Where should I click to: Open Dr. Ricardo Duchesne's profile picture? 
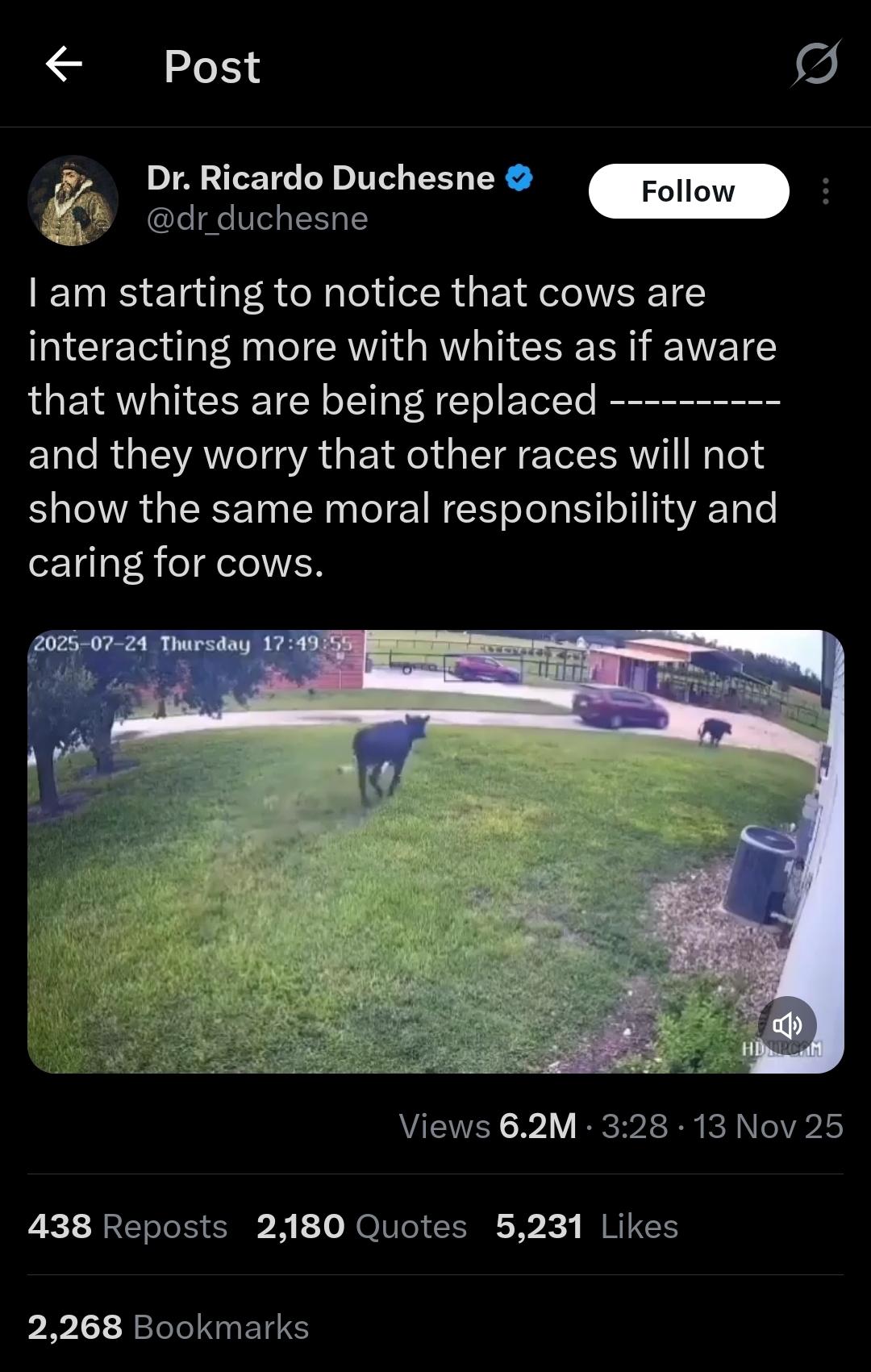tap(73, 200)
